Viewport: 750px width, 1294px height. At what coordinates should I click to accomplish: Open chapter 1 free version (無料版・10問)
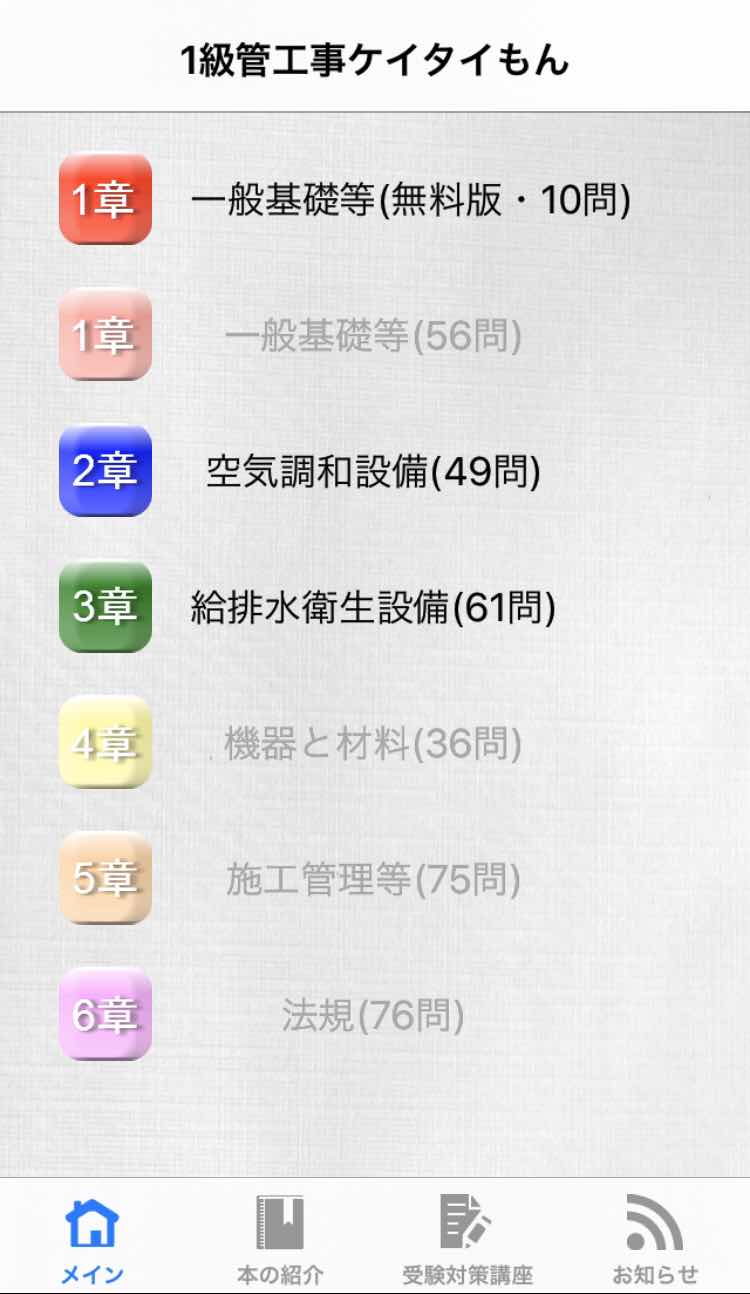[410, 200]
